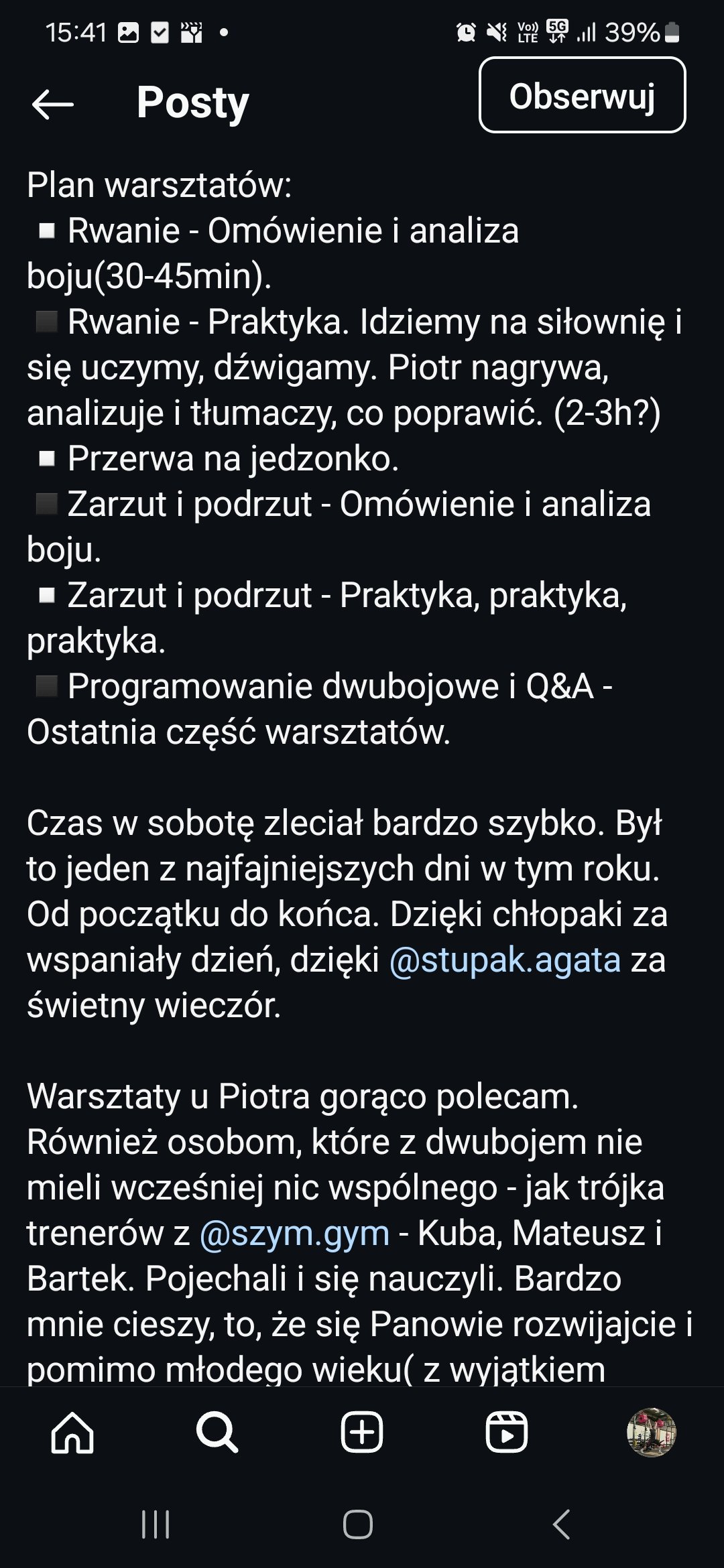The image size is (724, 1568).
Task: Tap the Obserwuj follow button
Action: click(582, 95)
